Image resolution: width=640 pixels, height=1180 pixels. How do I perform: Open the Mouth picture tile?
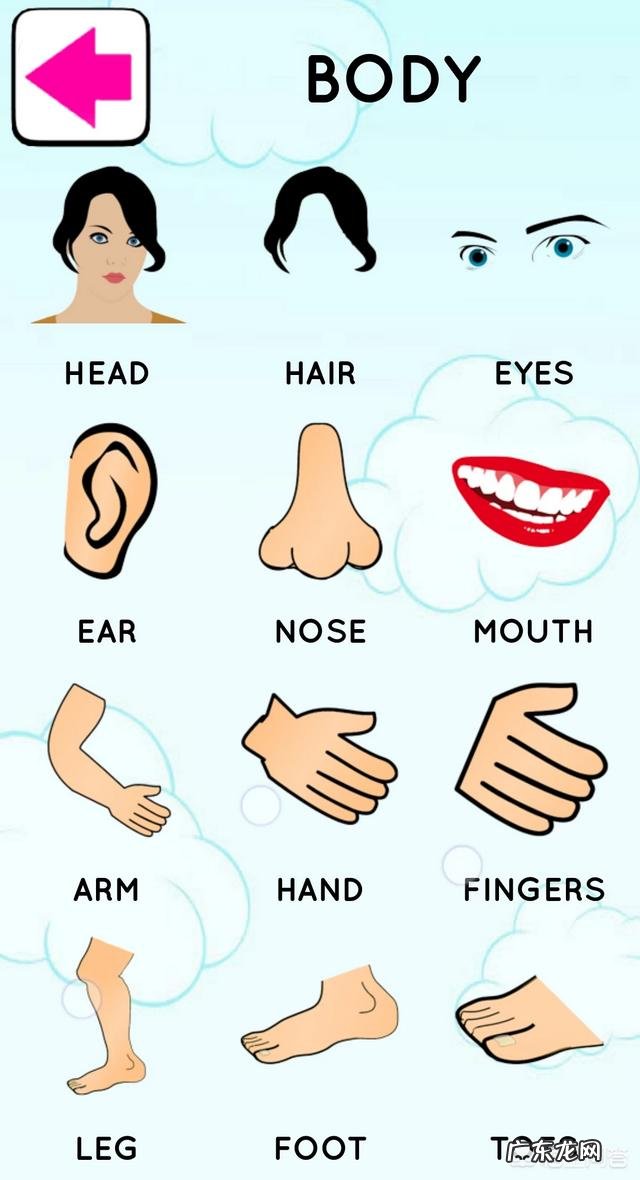click(532, 497)
